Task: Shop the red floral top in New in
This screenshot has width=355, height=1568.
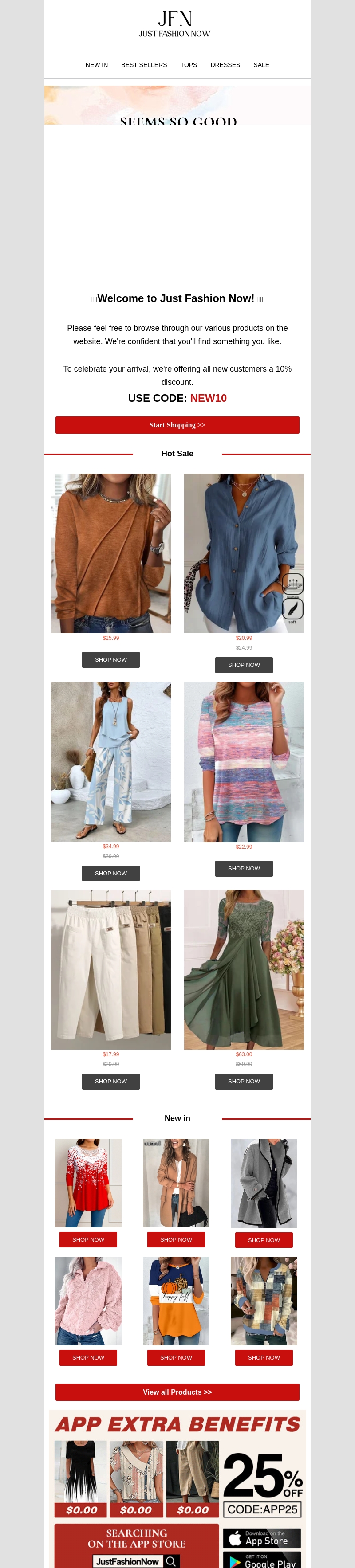Action: coord(88,1239)
